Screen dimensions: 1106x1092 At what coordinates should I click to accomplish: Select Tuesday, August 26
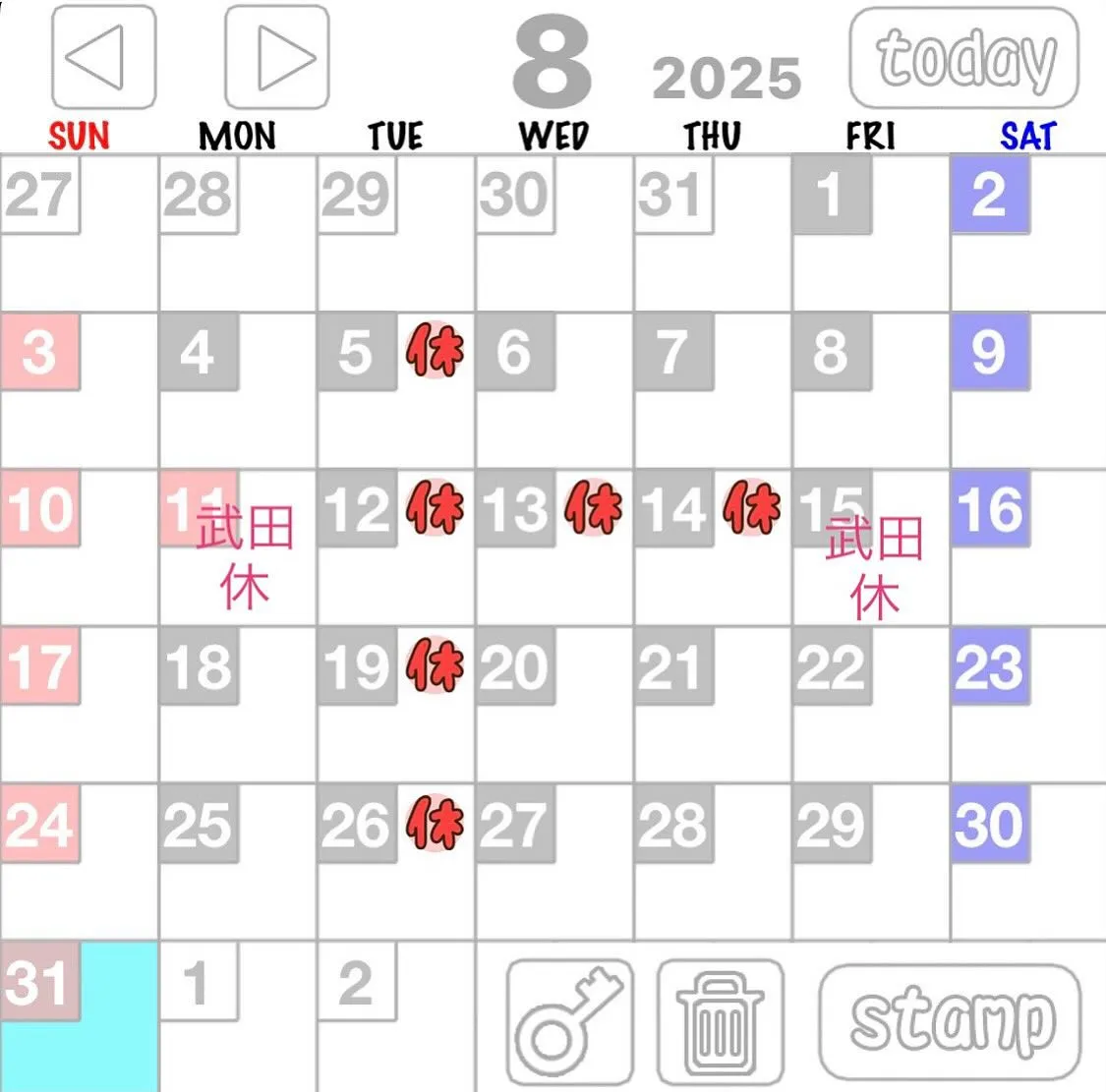(x=395, y=862)
